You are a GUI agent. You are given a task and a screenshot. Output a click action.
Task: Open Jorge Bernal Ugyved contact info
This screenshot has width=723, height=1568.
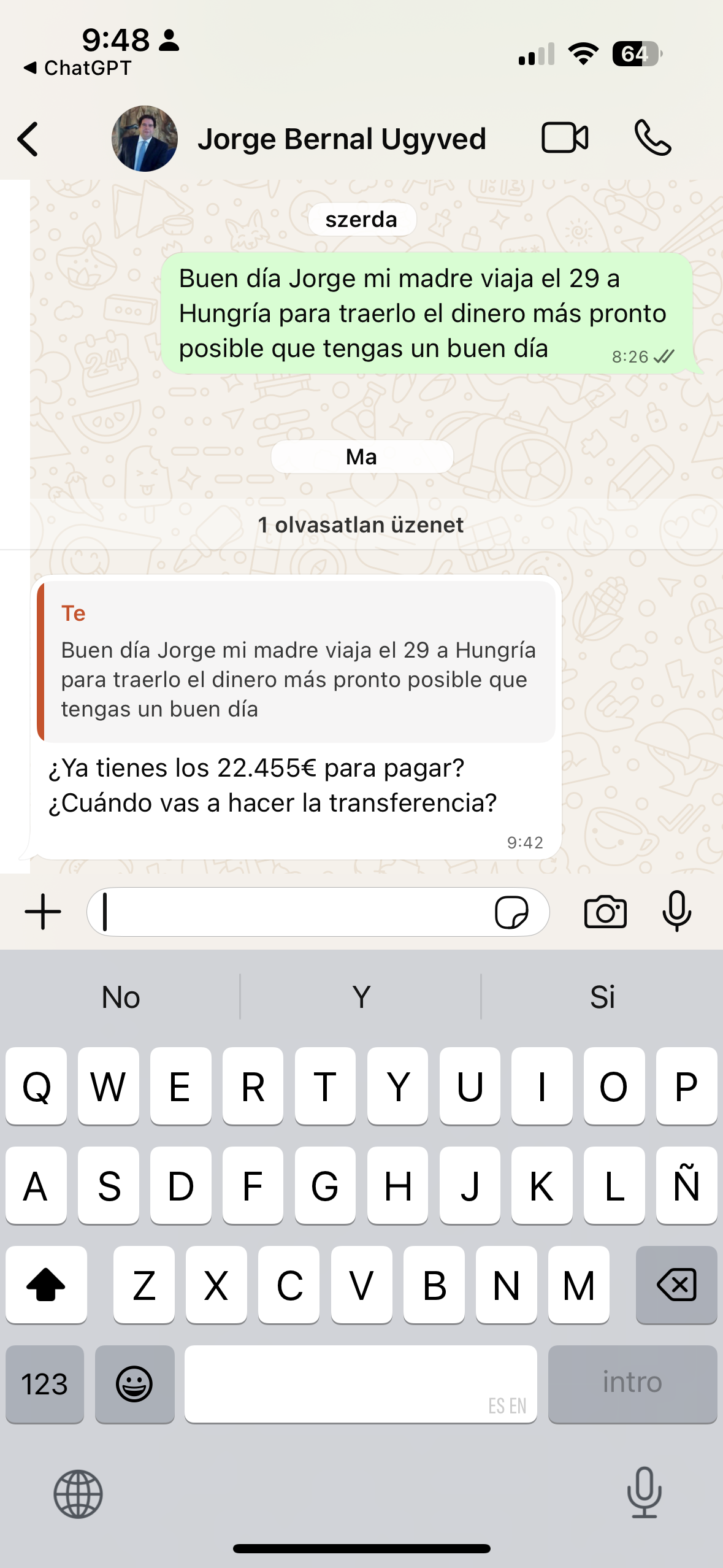point(341,139)
